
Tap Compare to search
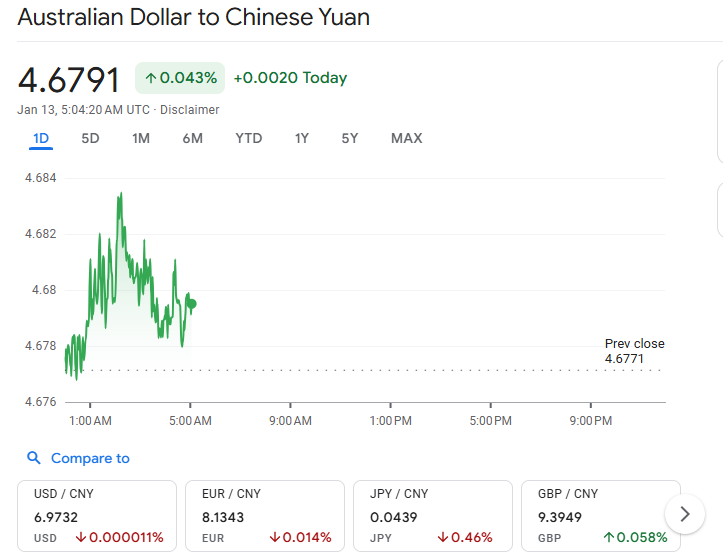(78, 458)
